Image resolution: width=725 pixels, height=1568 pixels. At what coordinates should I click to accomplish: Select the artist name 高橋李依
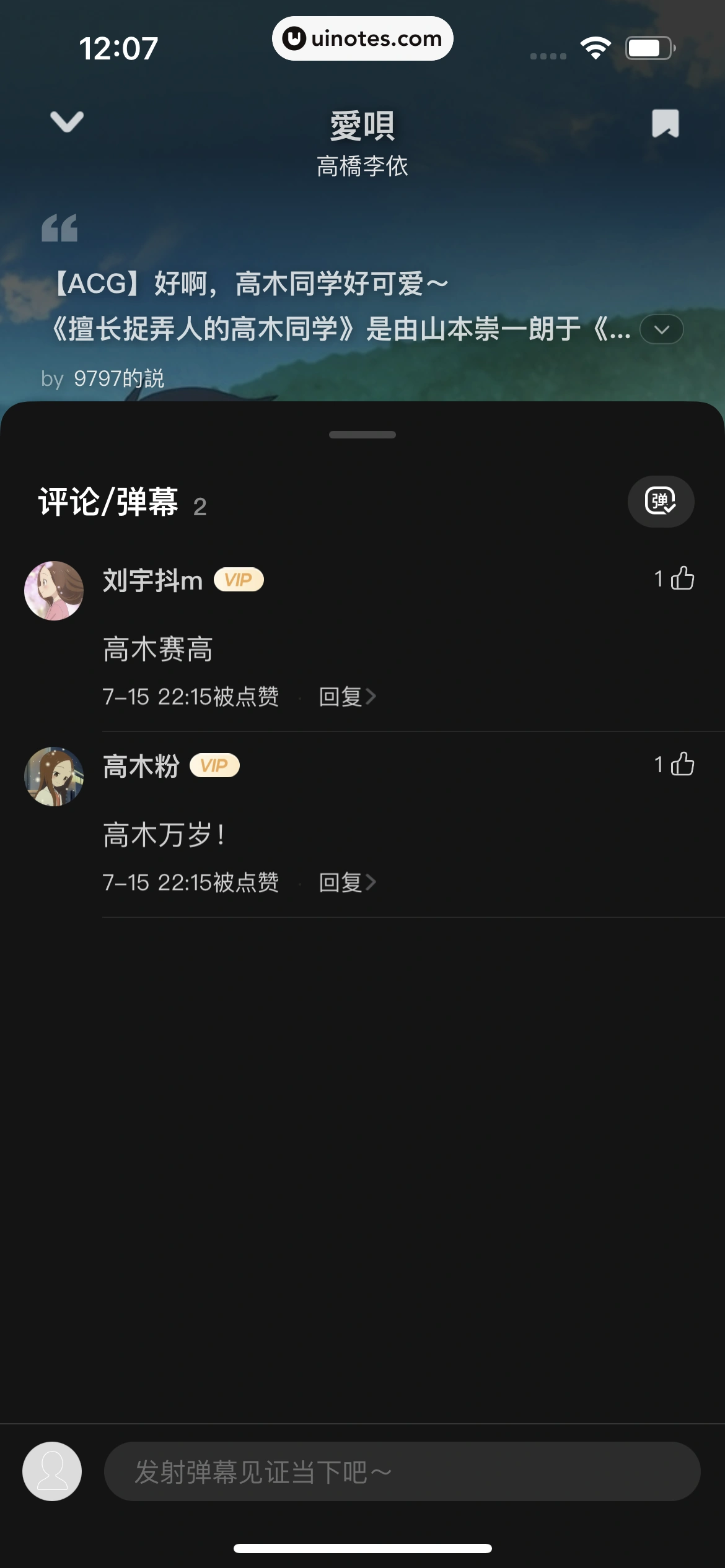click(x=362, y=166)
